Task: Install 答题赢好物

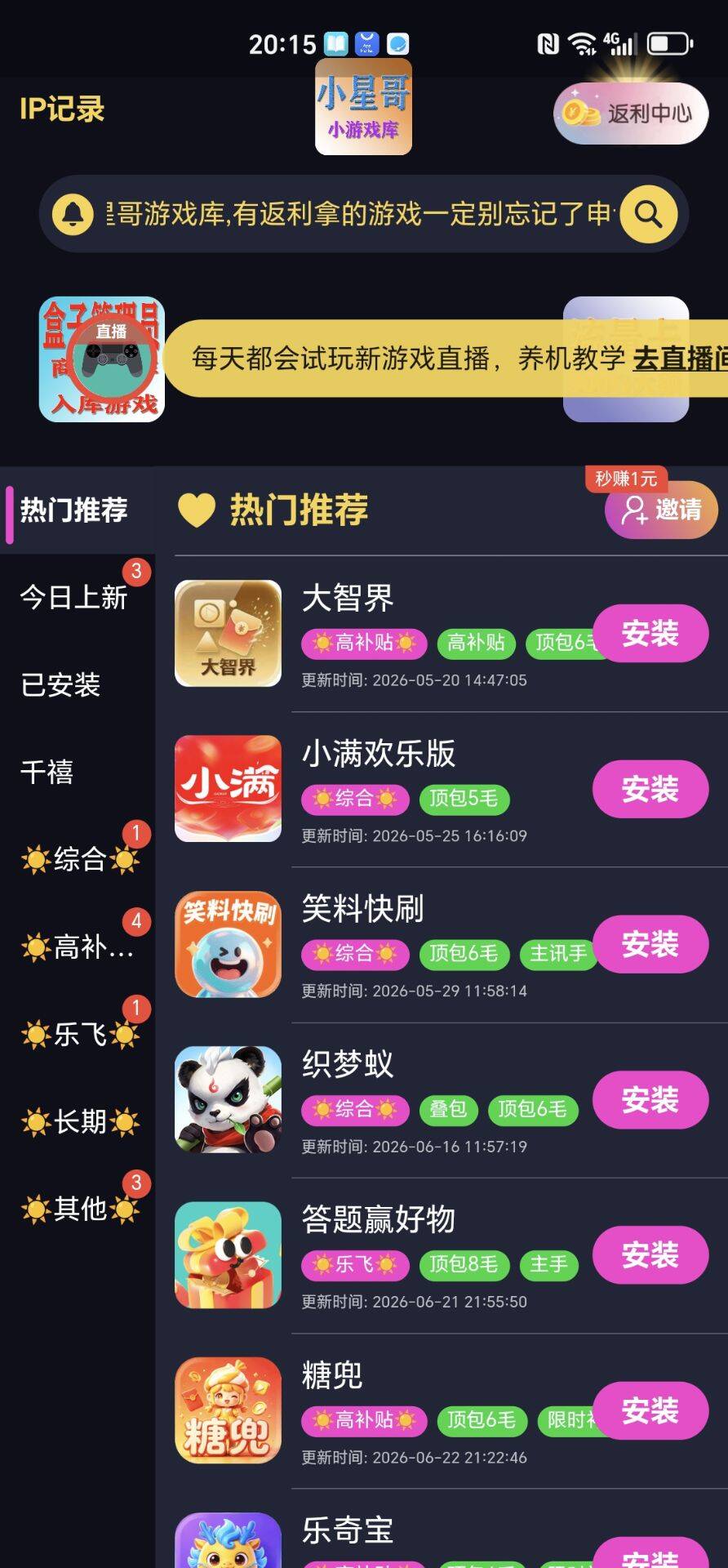Action: [x=650, y=1255]
